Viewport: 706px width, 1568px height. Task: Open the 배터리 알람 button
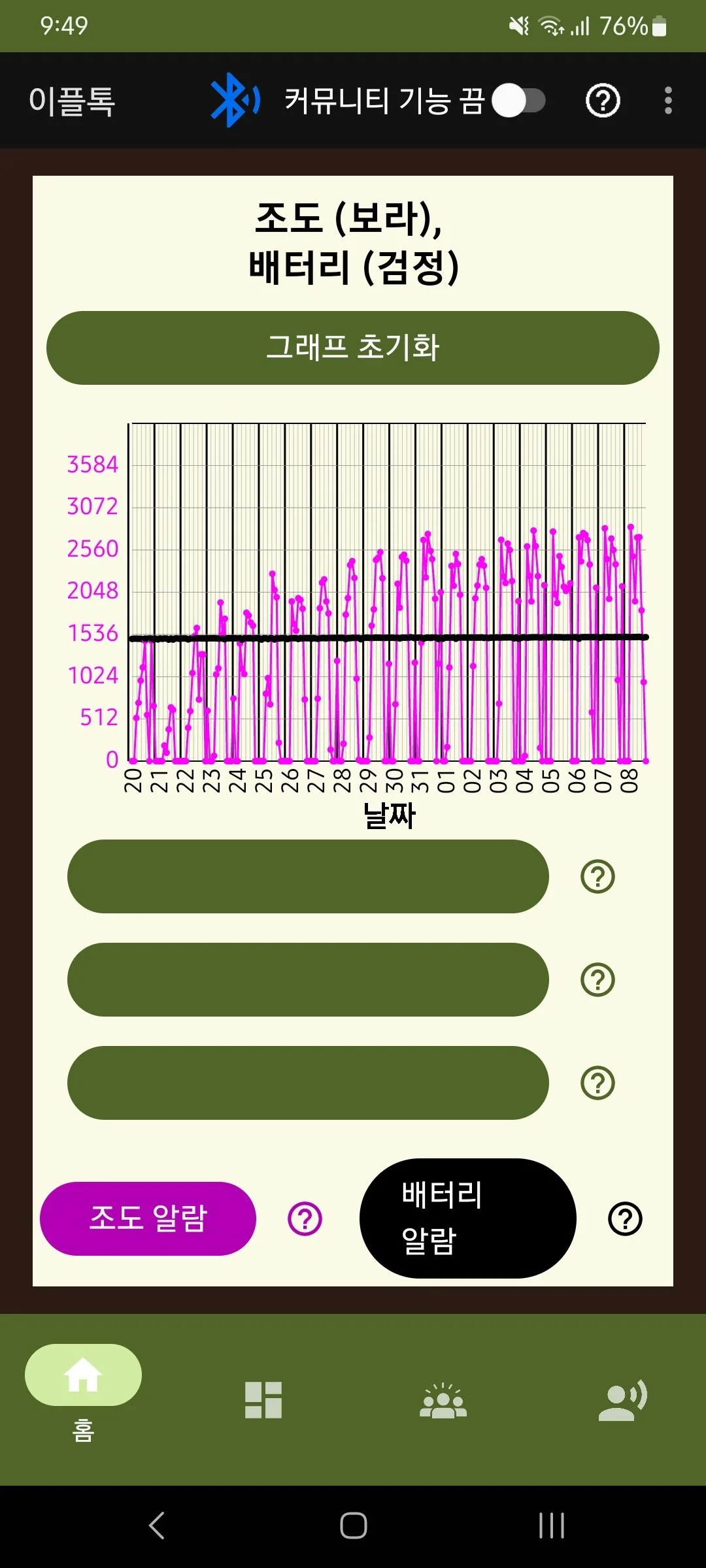[x=468, y=1218]
